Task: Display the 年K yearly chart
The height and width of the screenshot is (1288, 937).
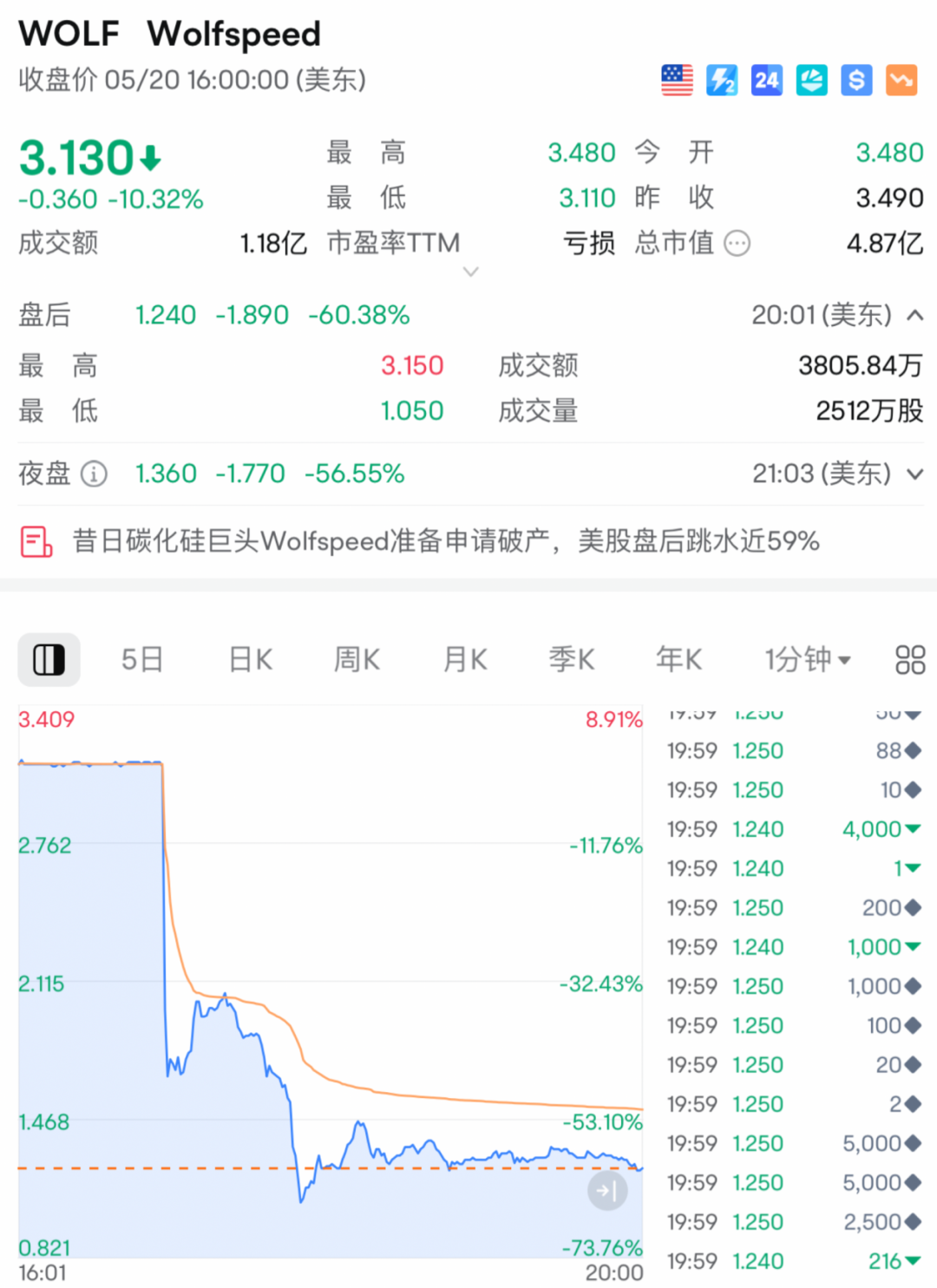Action: (x=678, y=660)
